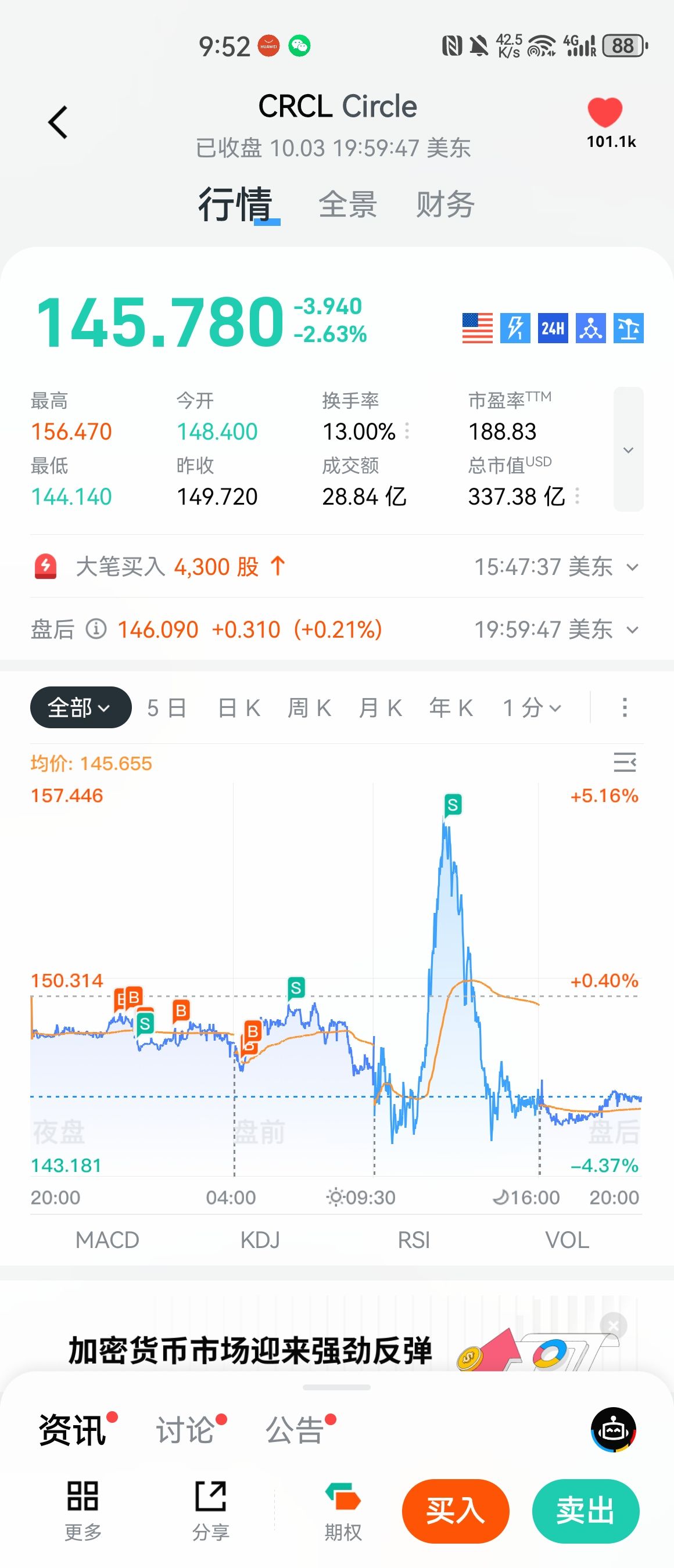Image resolution: width=674 pixels, height=1568 pixels.
Task: Expand the 盘后 after-hours quote row
Action: coord(632,630)
